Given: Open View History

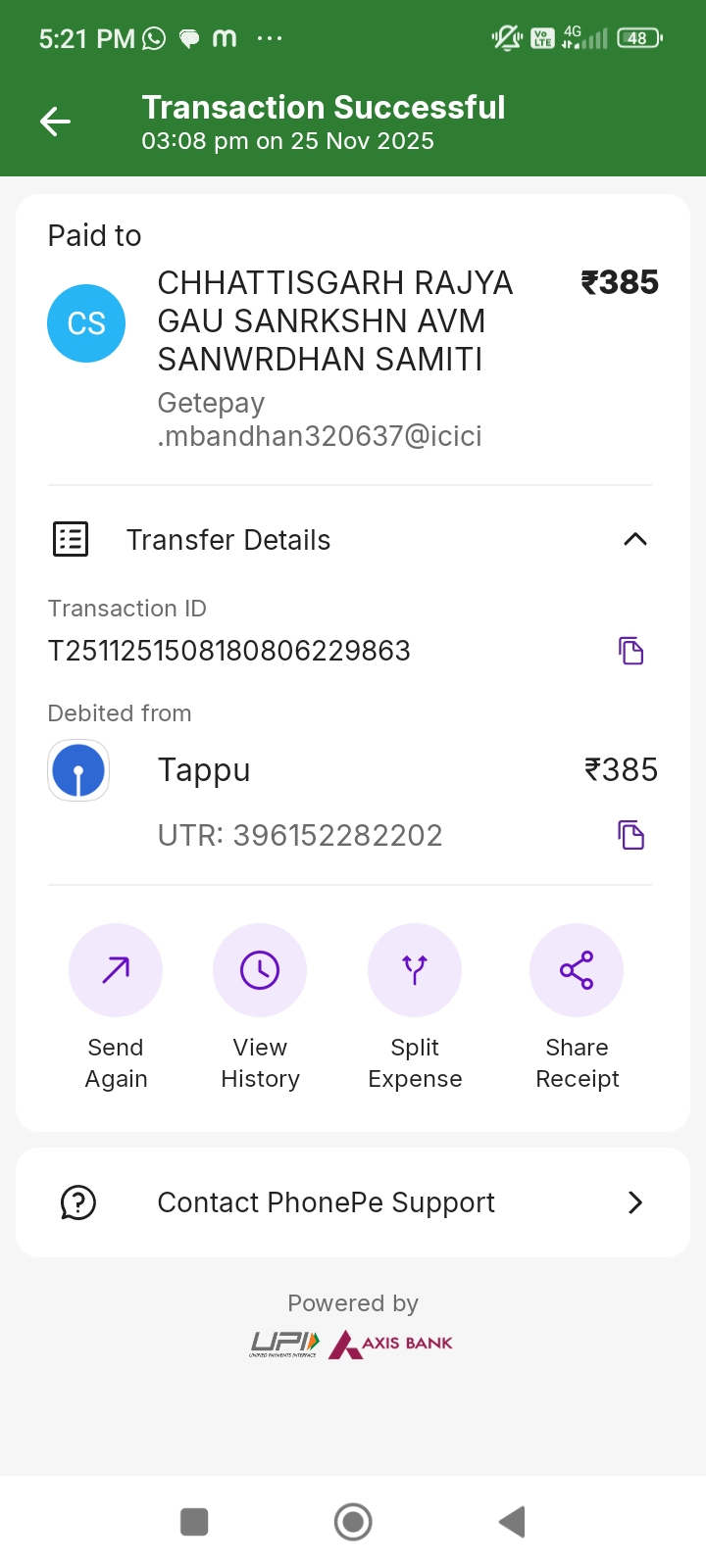Looking at the screenshot, I should tap(260, 970).
